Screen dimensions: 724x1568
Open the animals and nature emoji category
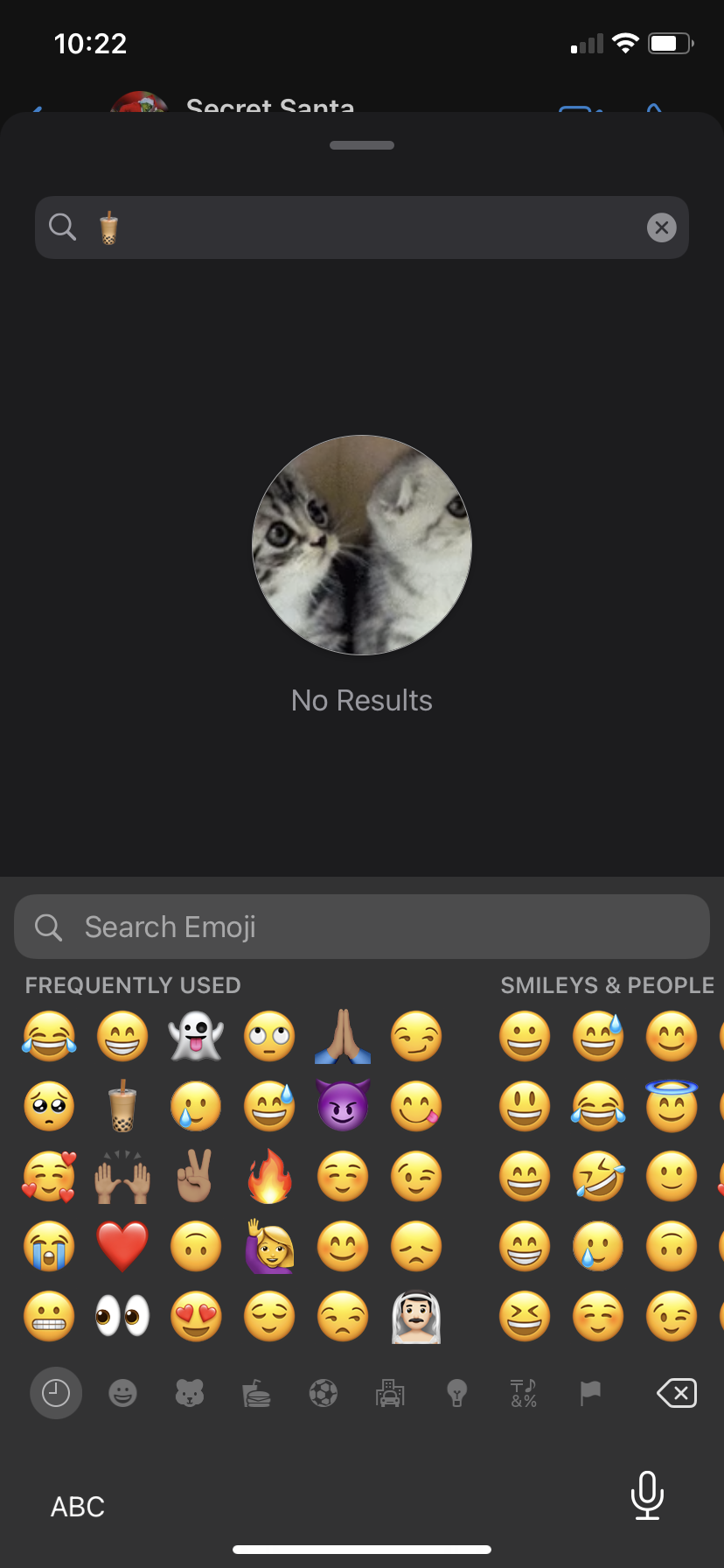point(190,1393)
